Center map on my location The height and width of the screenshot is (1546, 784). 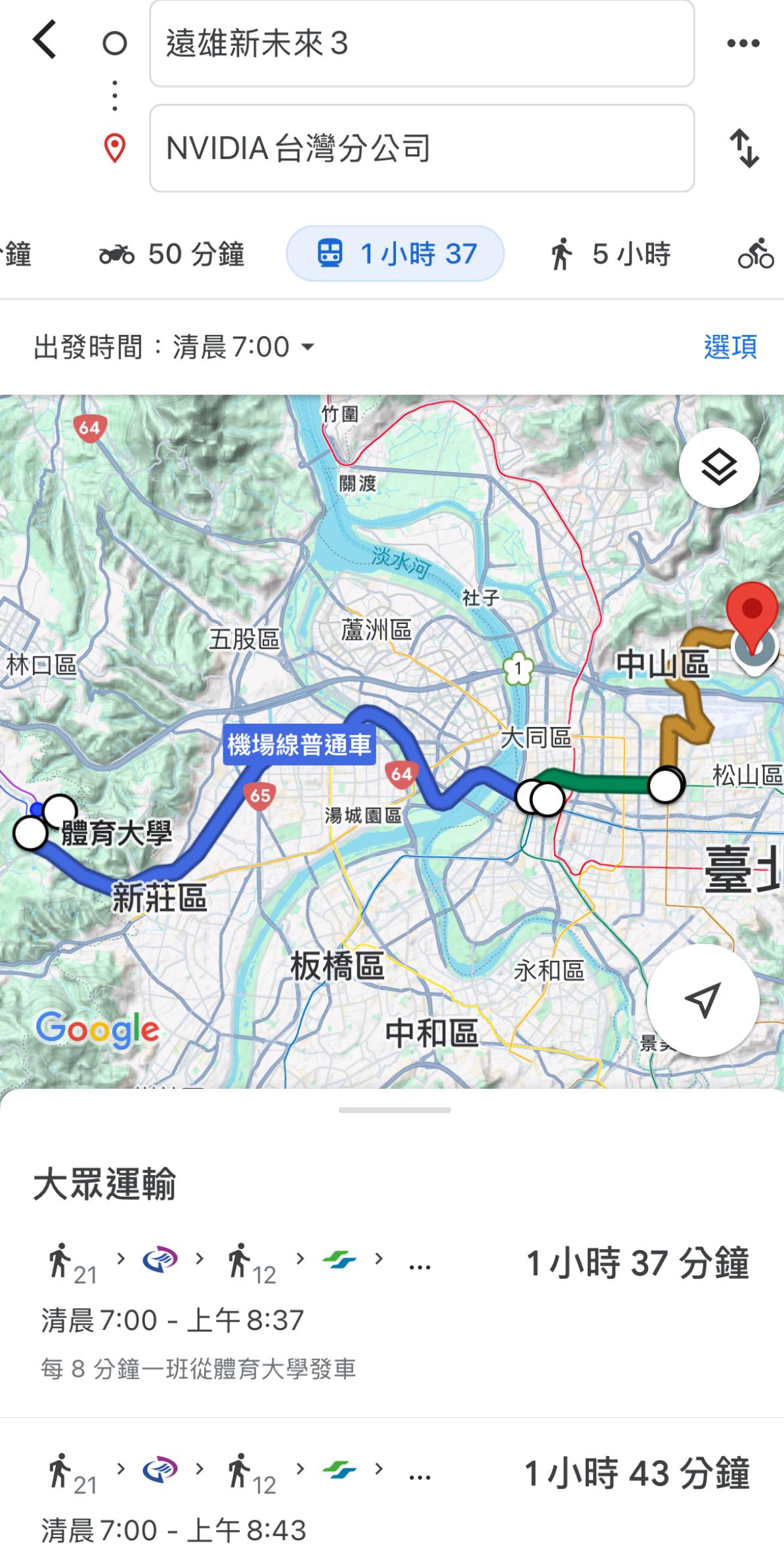tap(703, 1000)
